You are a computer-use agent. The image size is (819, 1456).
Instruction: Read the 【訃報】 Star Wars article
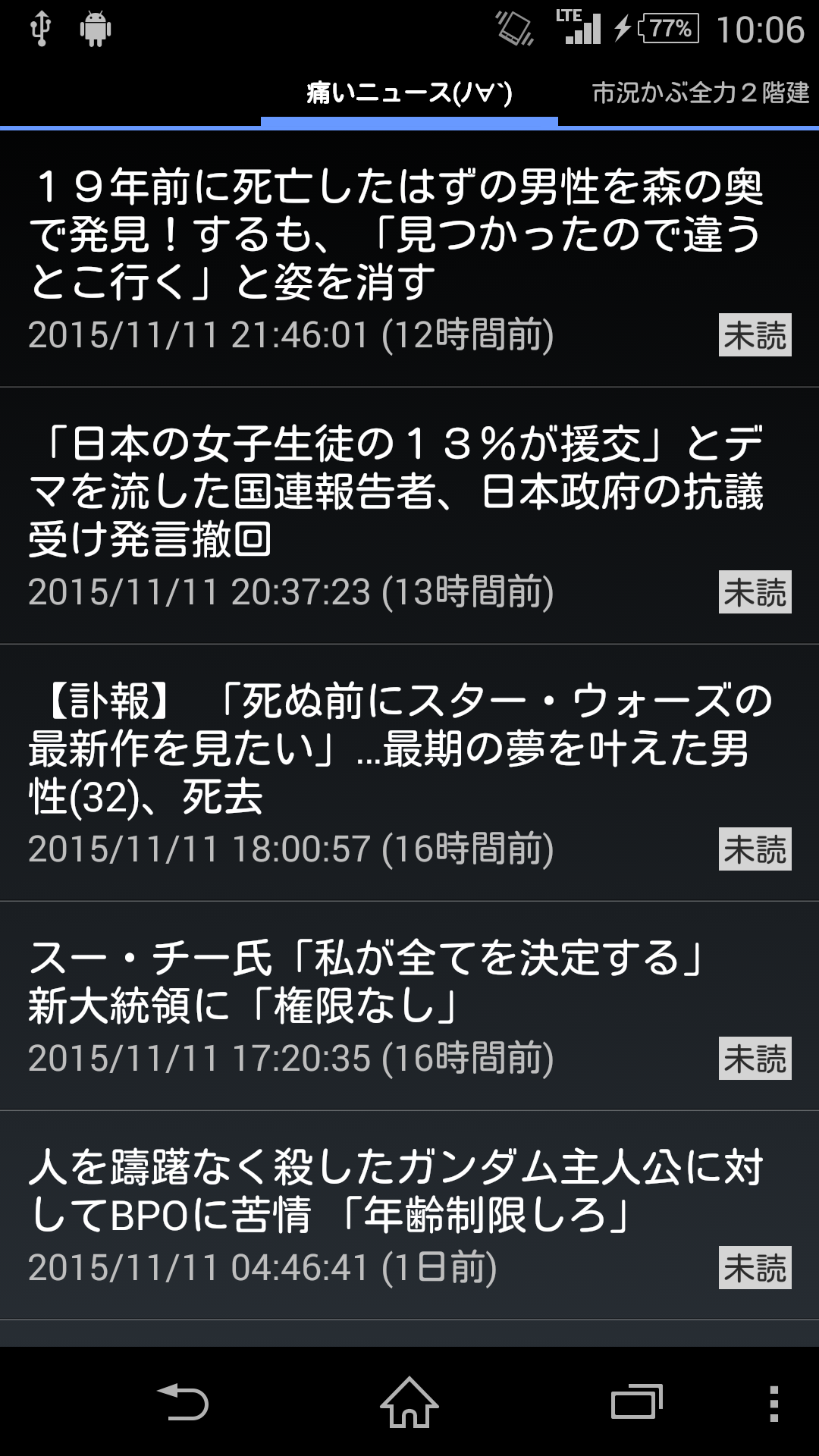409,773
